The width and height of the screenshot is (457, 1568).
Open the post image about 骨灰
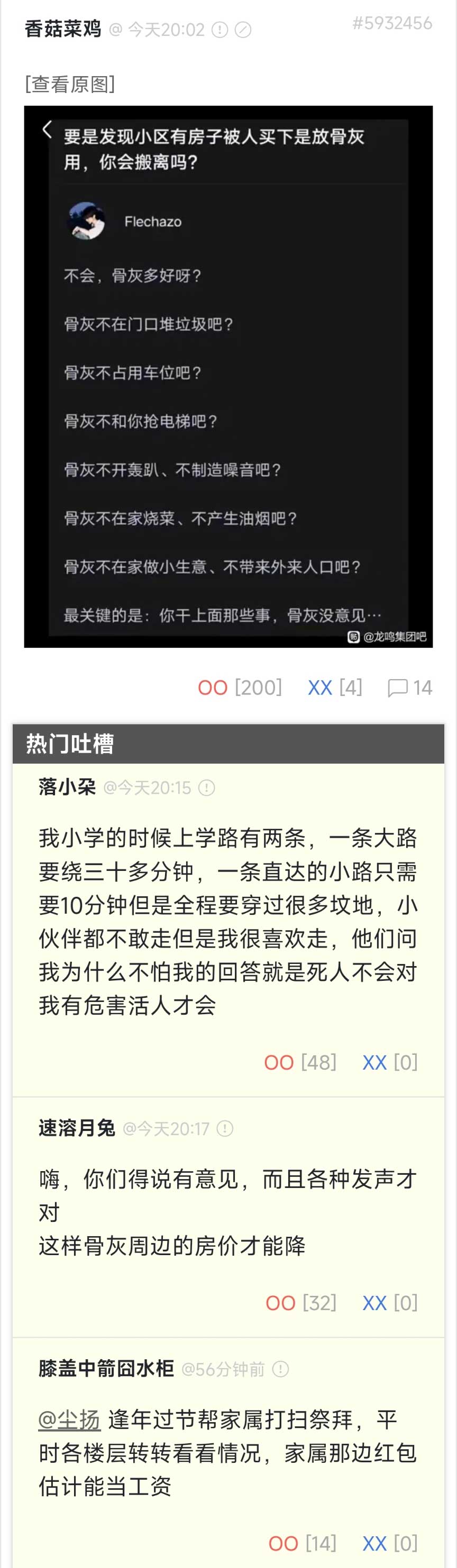pos(228,376)
